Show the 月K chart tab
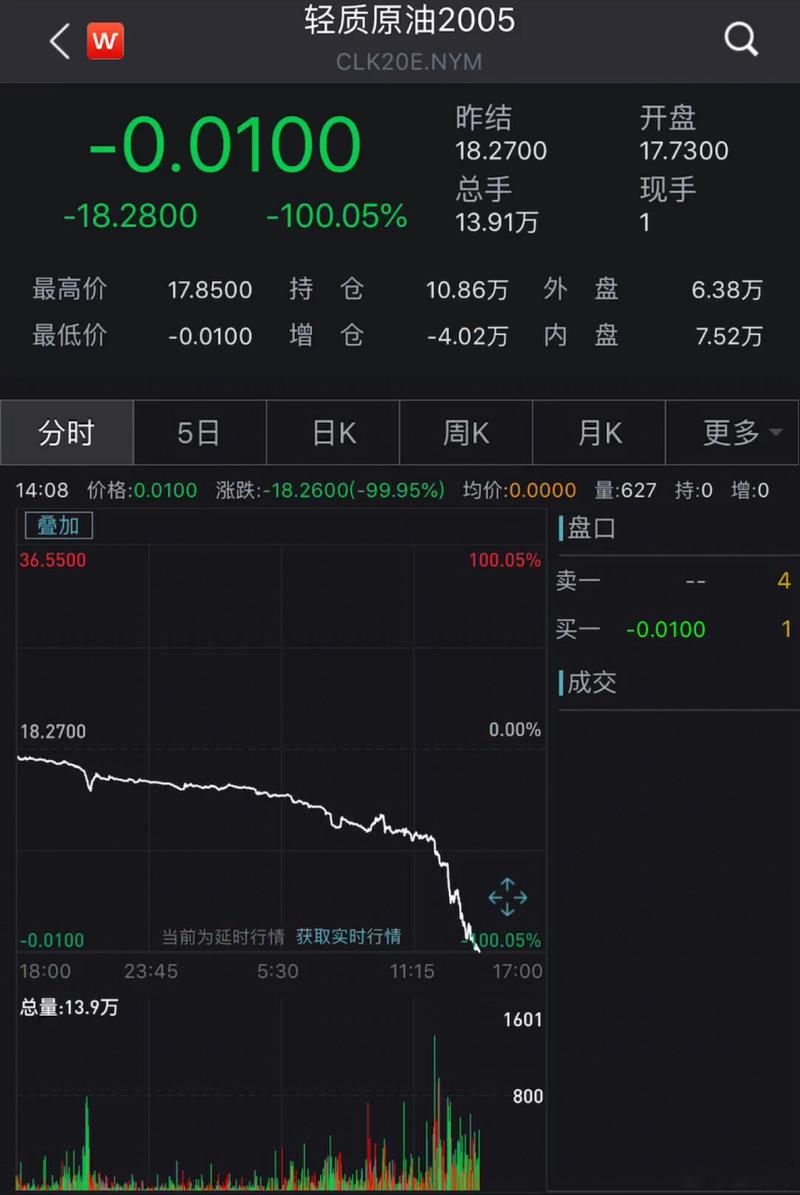The height and width of the screenshot is (1195, 800). [x=599, y=433]
